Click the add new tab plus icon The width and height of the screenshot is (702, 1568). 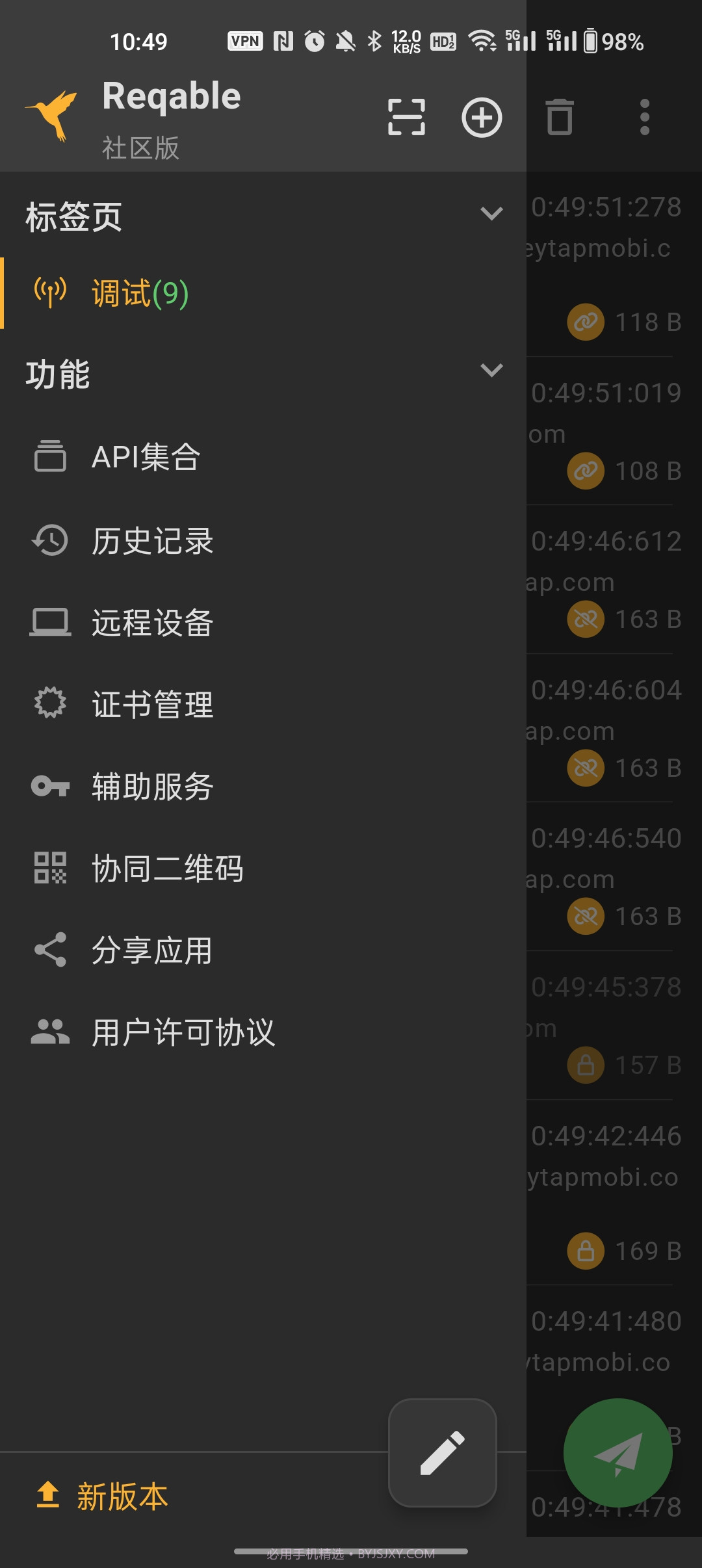click(482, 118)
